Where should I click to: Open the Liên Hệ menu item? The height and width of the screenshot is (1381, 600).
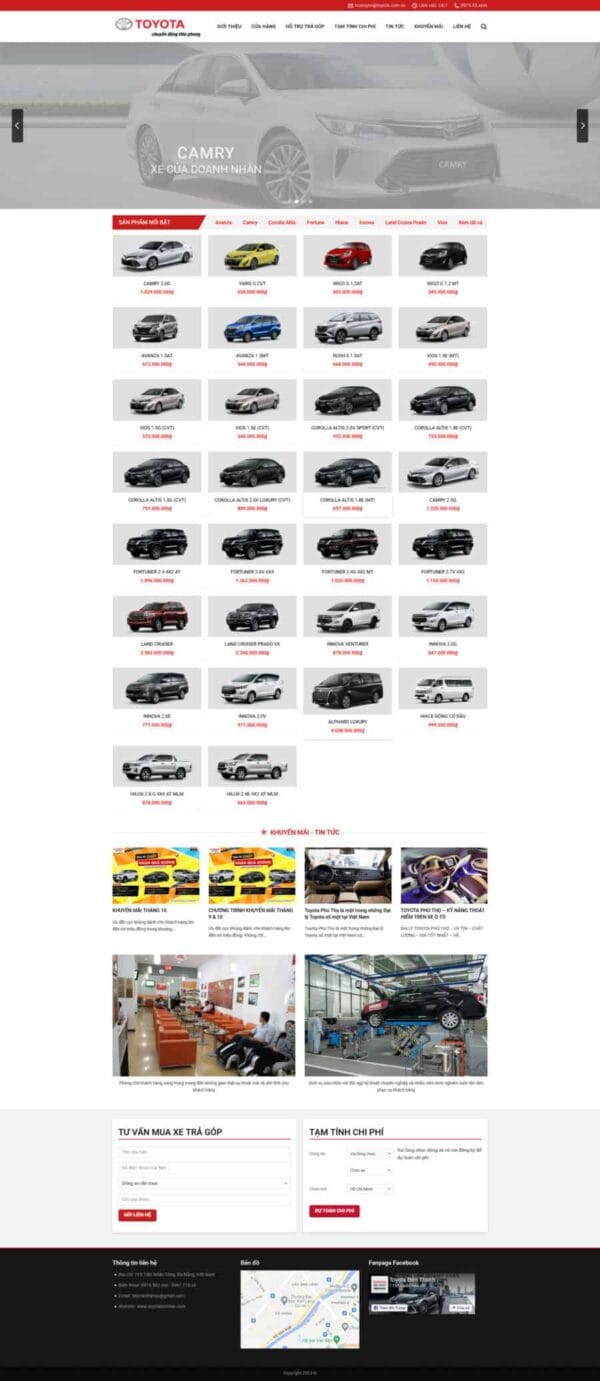(462, 27)
